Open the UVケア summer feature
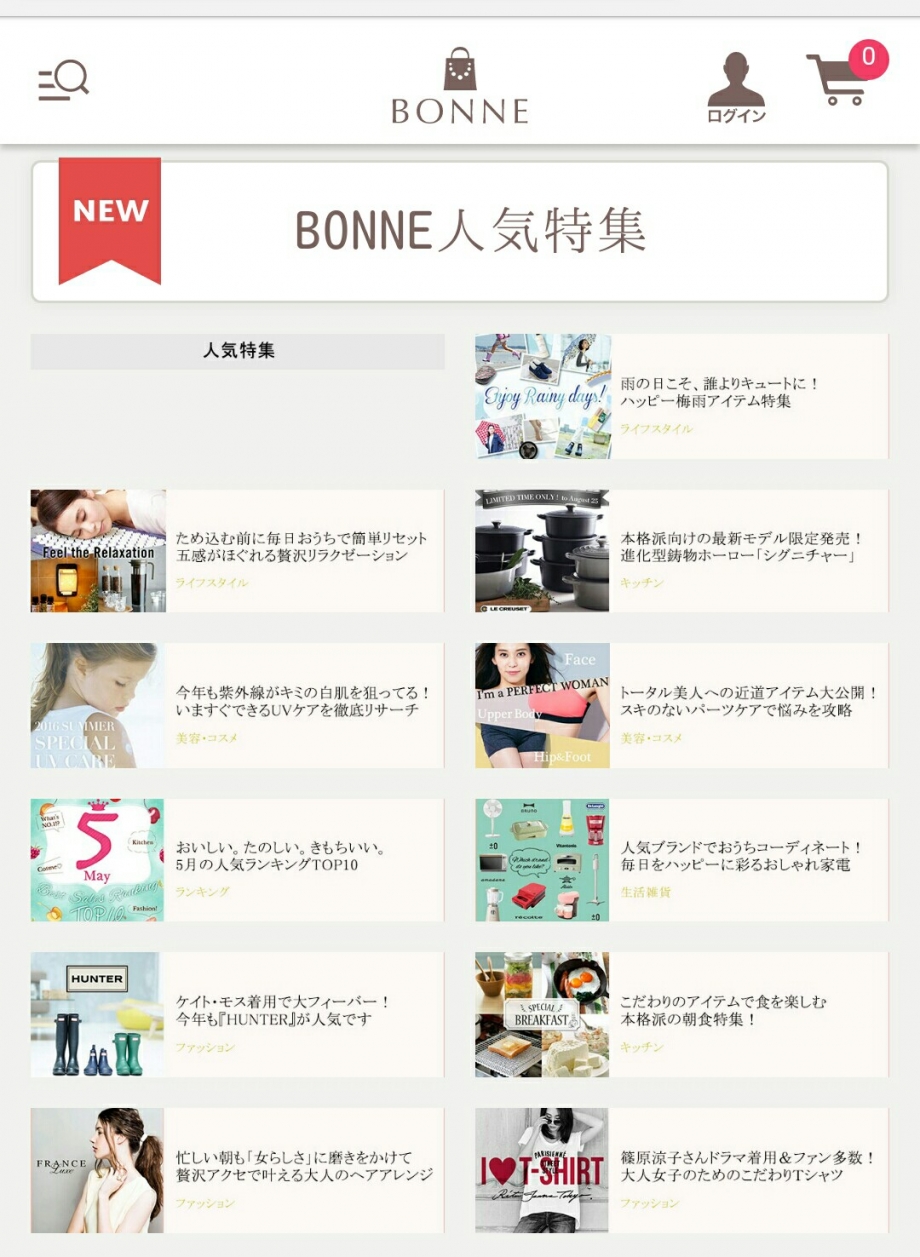Screen dimensions: 920x1257 pos(237,706)
